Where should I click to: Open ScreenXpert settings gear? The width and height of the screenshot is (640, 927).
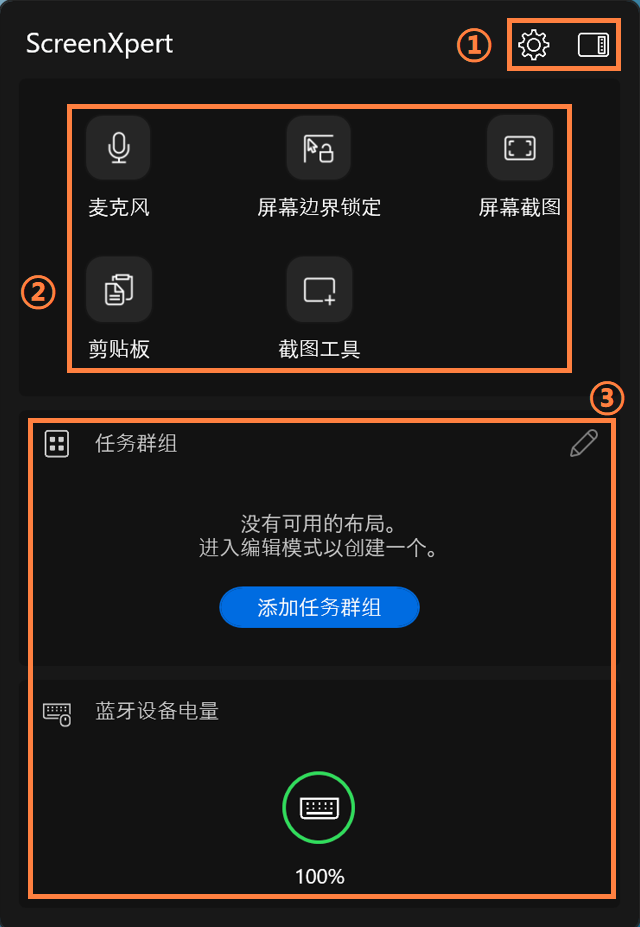click(534, 45)
